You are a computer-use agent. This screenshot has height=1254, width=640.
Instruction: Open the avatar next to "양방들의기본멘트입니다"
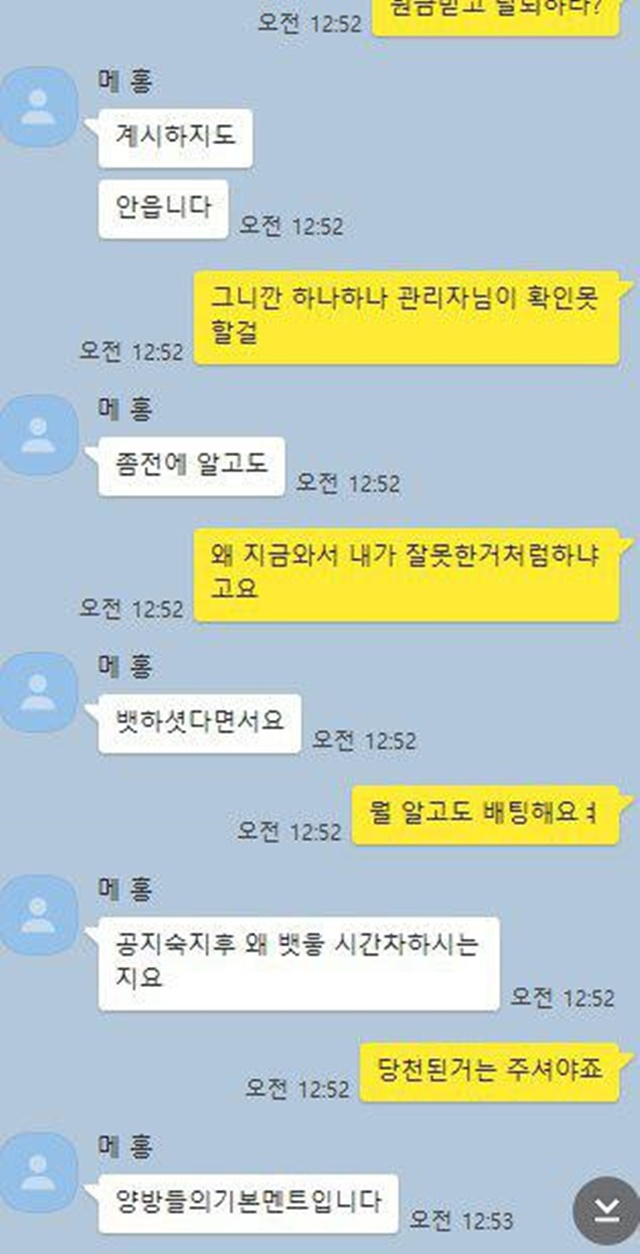click(38, 1172)
